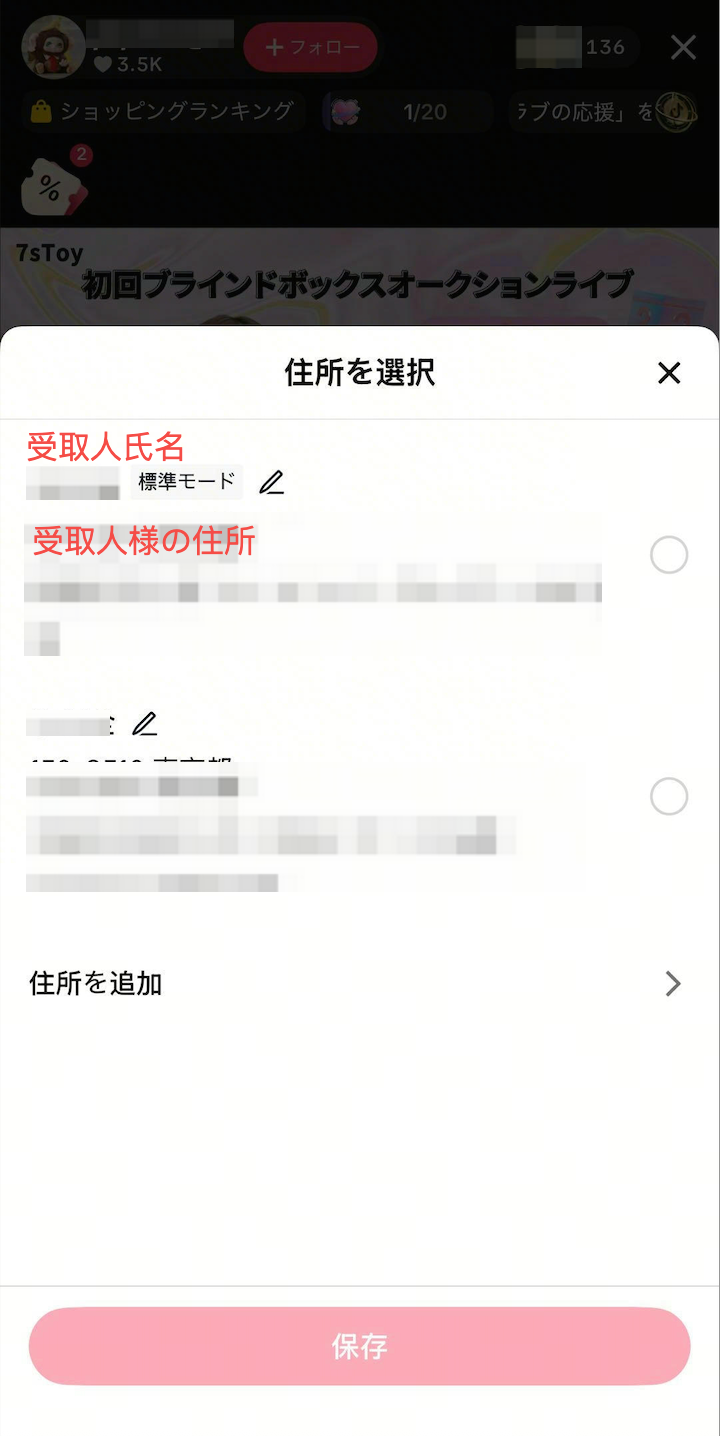Open ショッピングランキング chip
The image size is (720, 1436).
[163, 111]
